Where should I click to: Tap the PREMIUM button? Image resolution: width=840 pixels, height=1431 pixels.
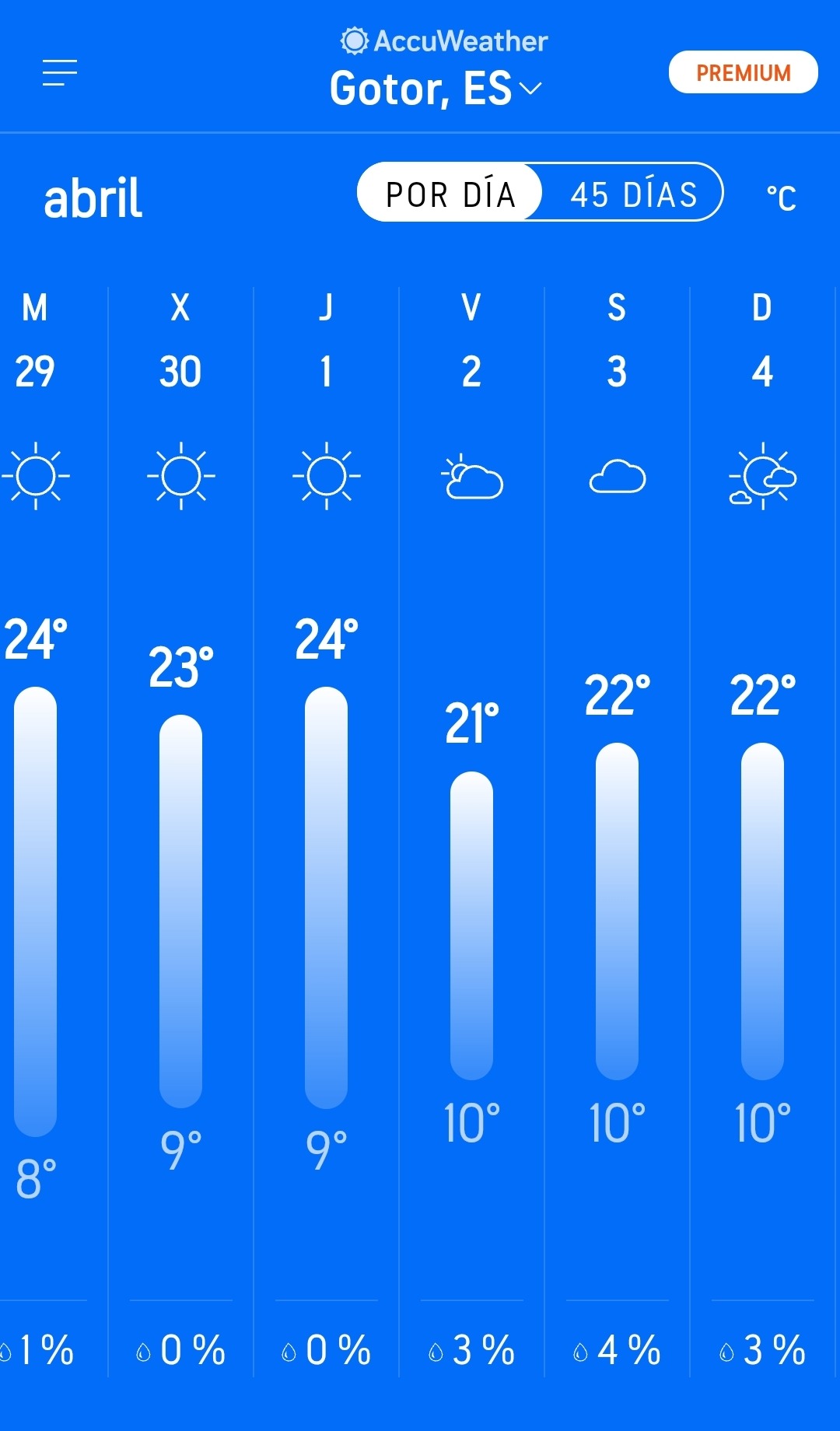[743, 72]
